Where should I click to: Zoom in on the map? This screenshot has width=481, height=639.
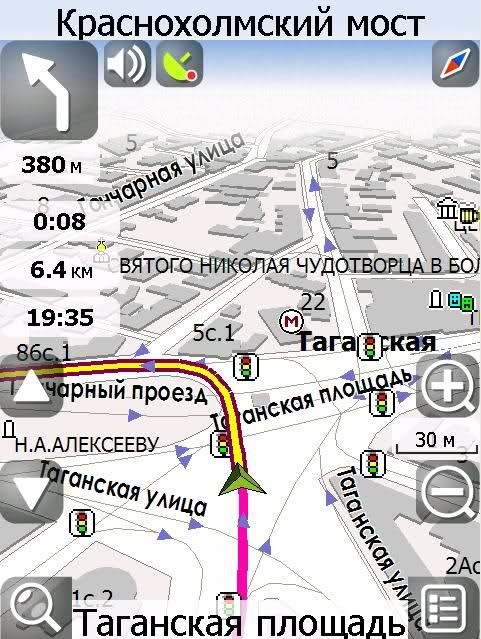(x=448, y=386)
